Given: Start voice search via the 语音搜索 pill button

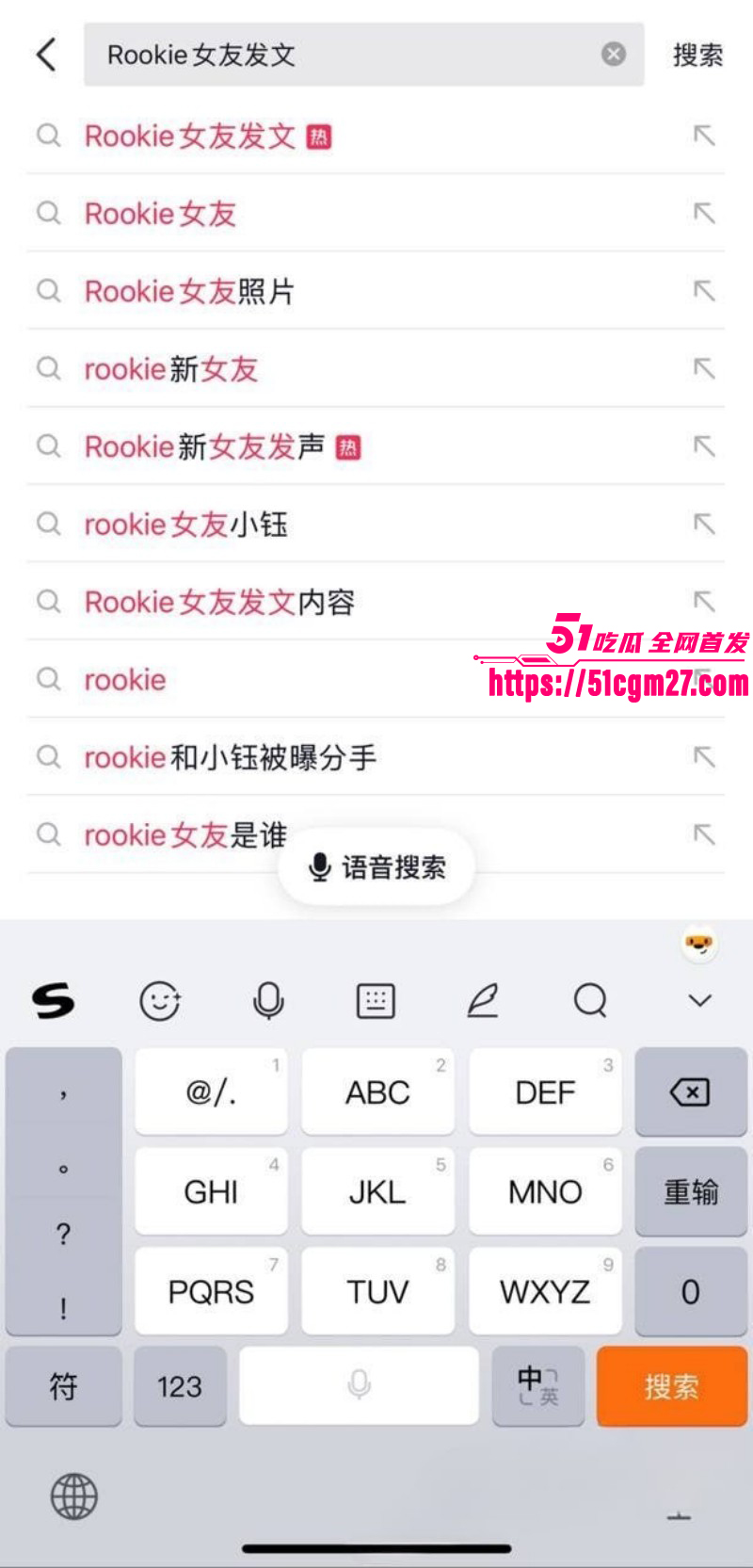Looking at the screenshot, I should pos(376,867).
